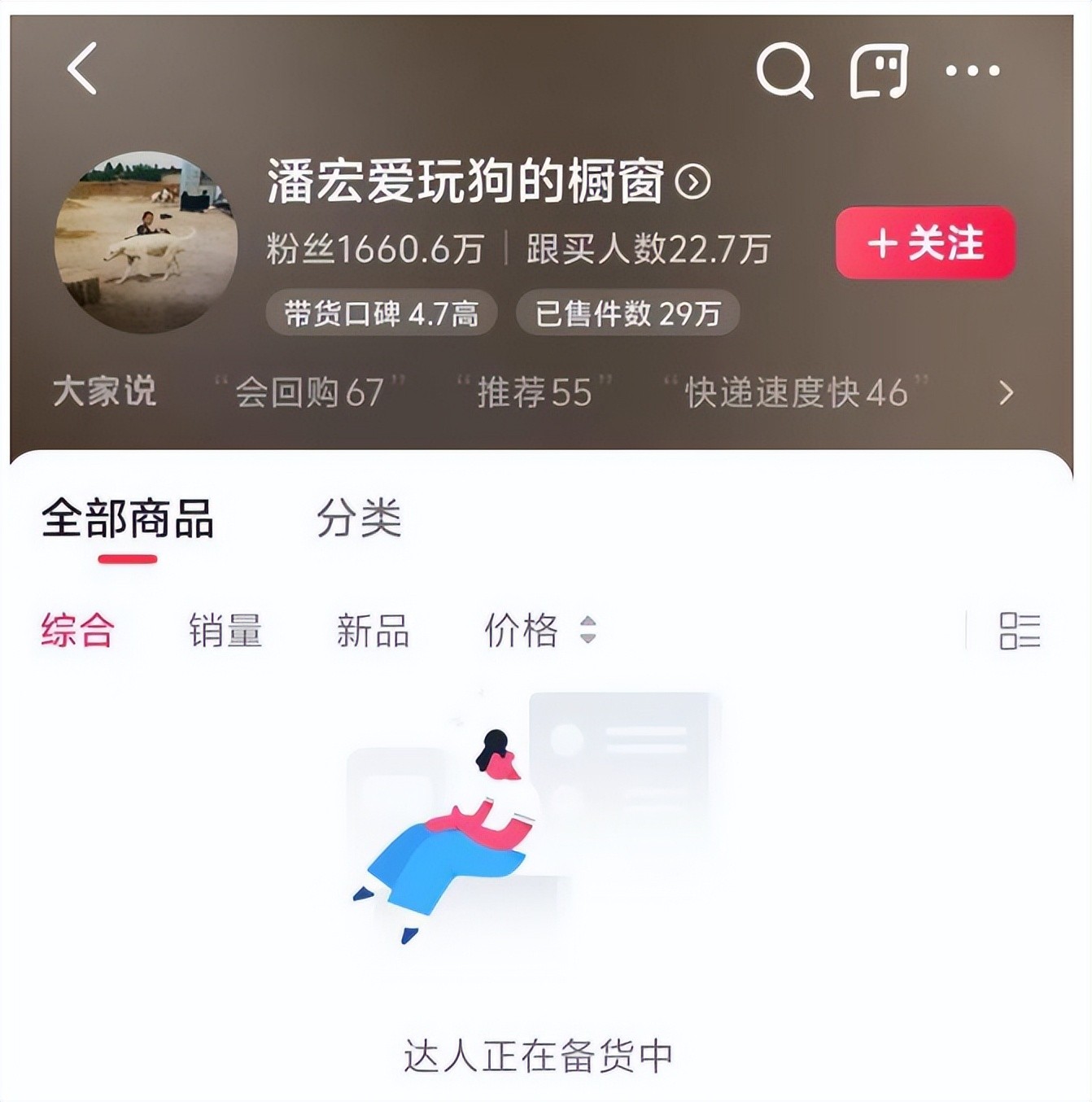
Task: Tap the 关注 follow button
Action: click(x=925, y=243)
